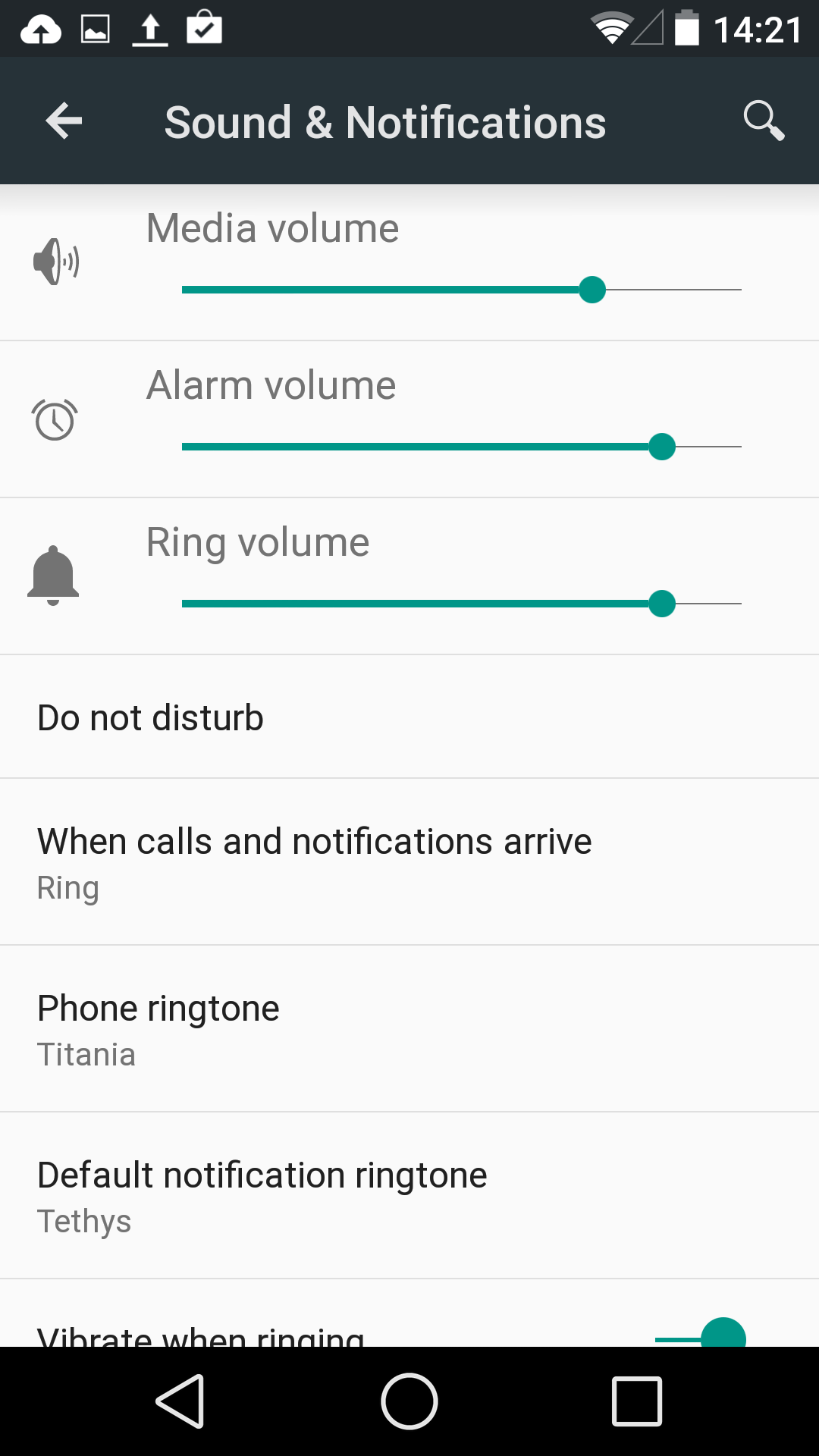
Task: Tap the Alarm volume slider track
Action: [x=461, y=447]
